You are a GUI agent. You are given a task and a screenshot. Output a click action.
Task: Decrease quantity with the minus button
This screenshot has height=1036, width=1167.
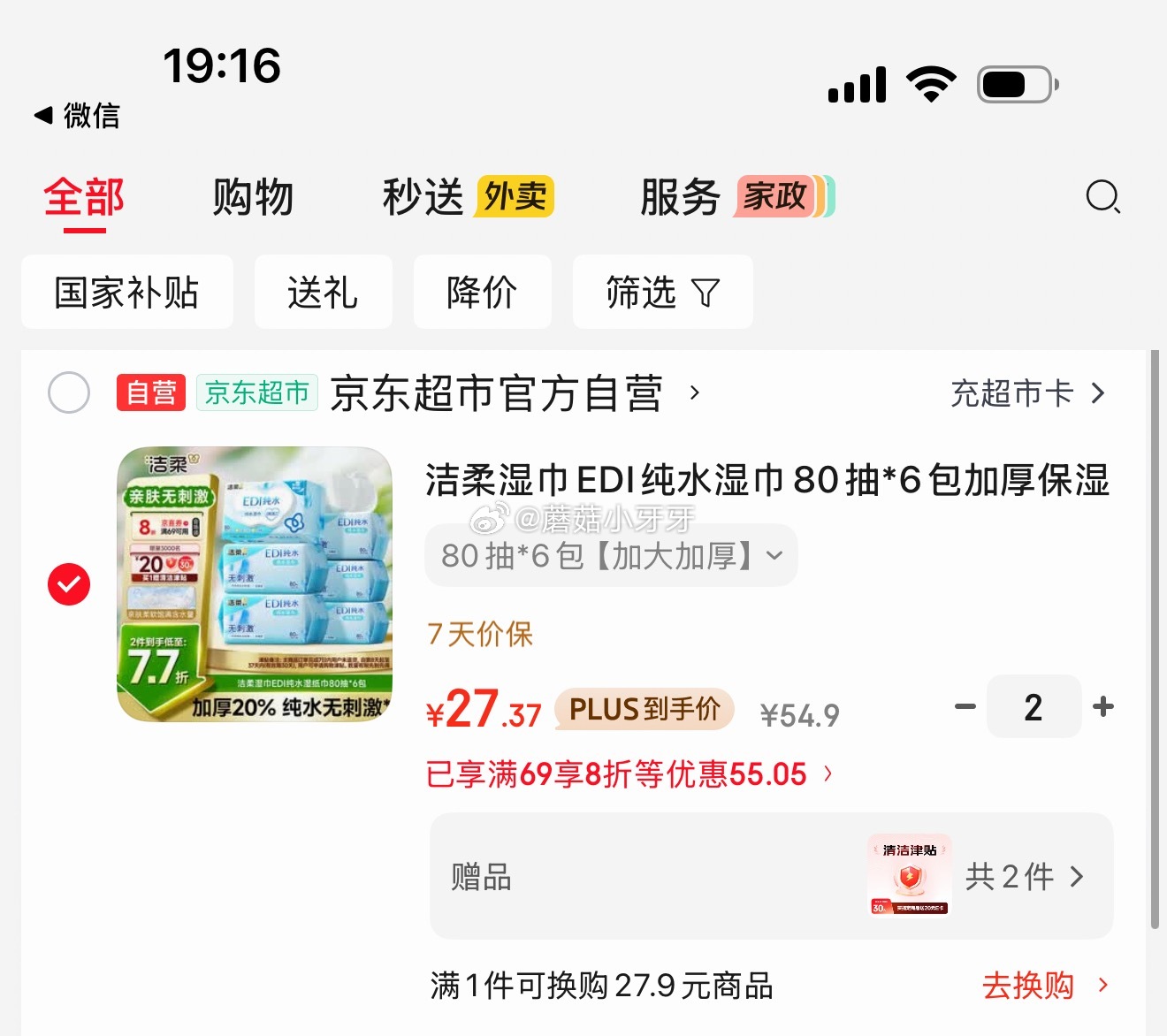(965, 706)
